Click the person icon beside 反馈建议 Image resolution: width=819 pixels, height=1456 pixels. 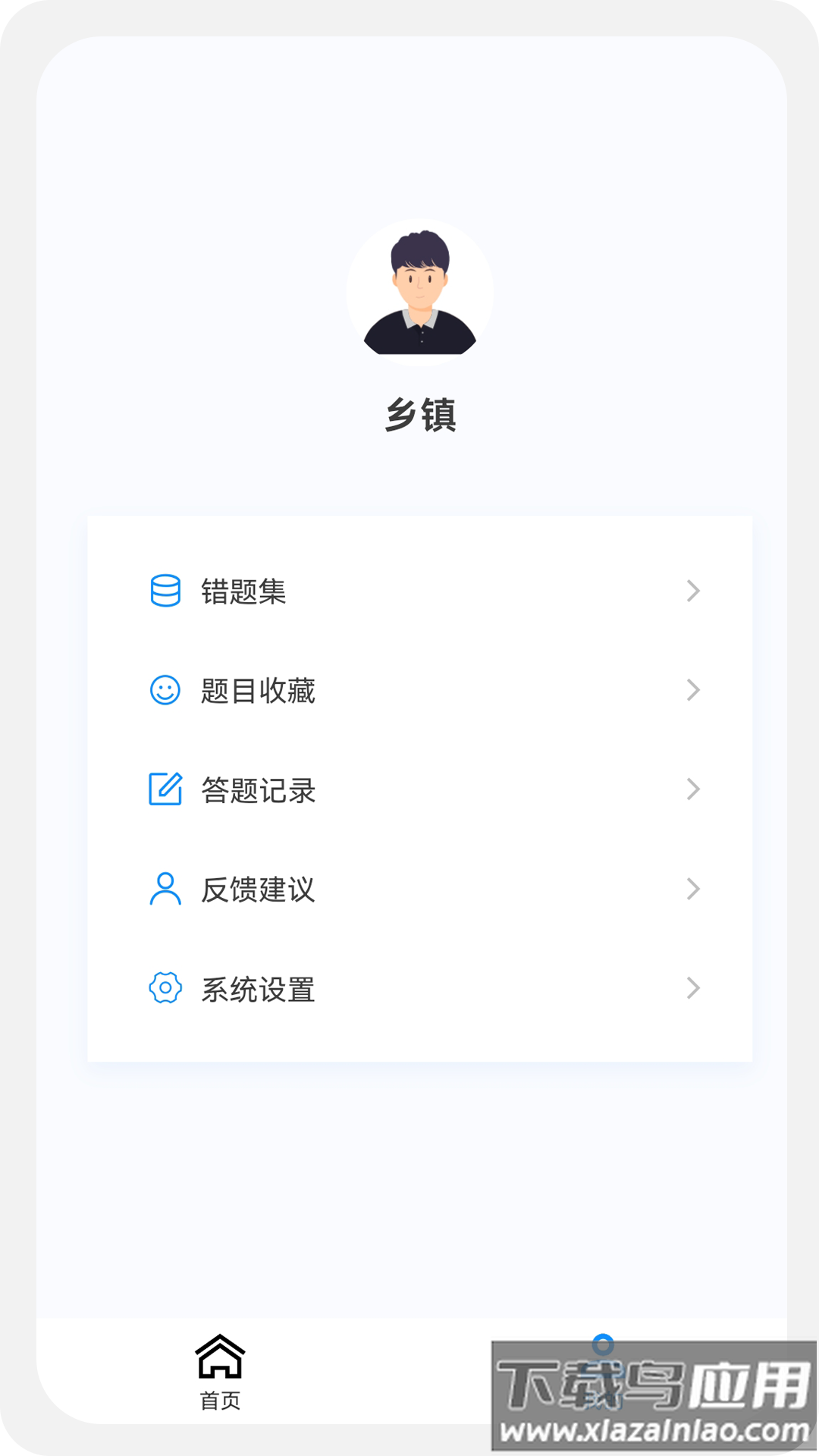[165, 890]
